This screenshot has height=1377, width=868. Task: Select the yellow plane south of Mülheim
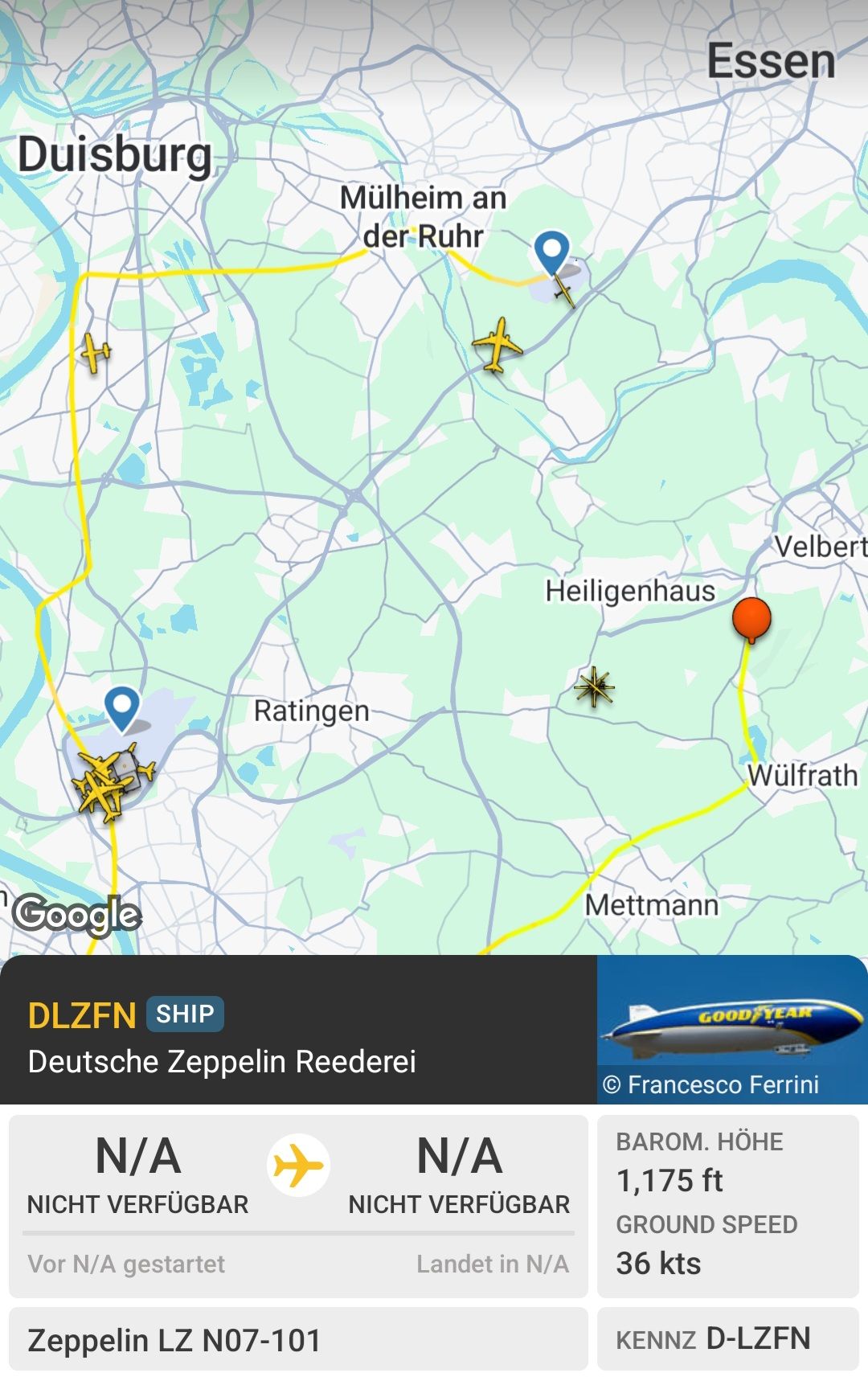pos(497,345)
